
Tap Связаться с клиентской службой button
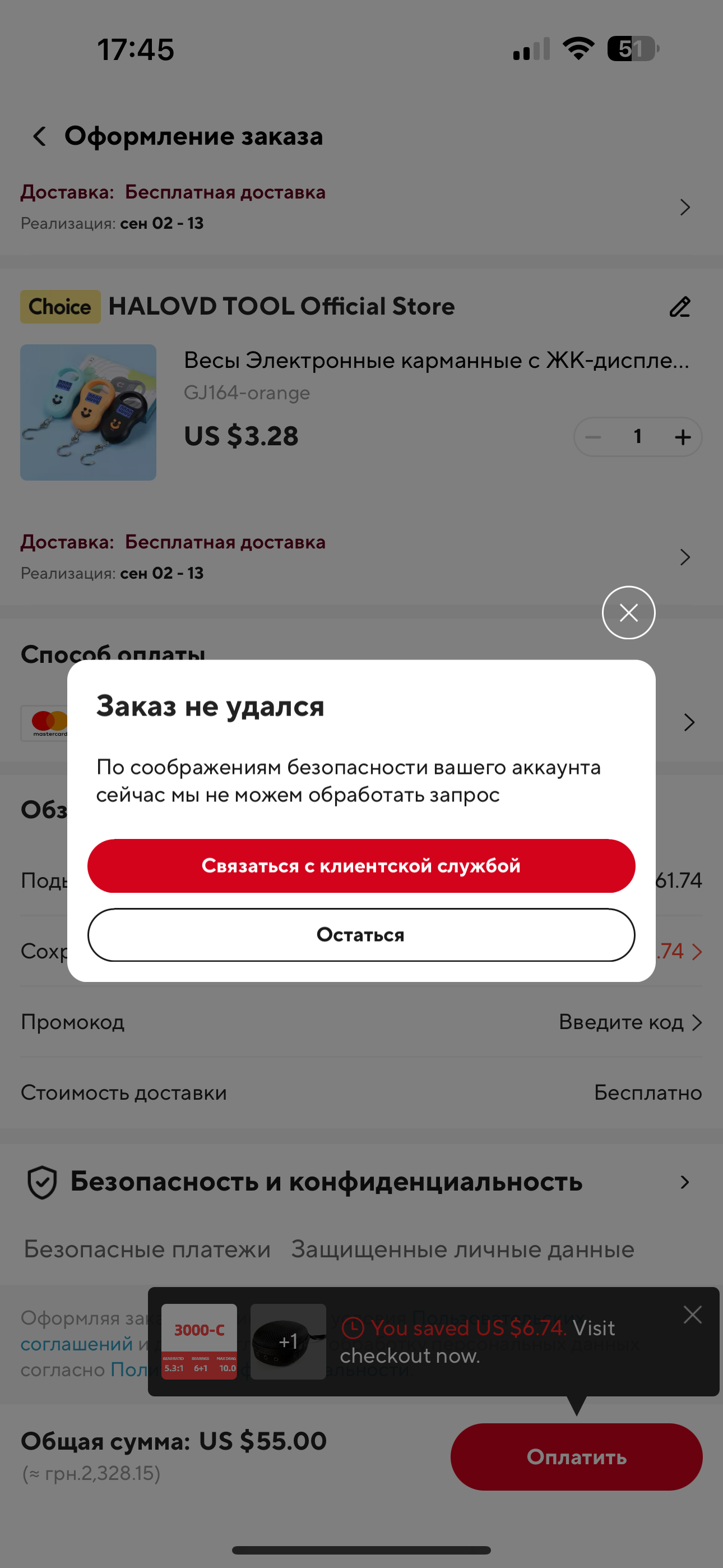[x=361, y=865]
